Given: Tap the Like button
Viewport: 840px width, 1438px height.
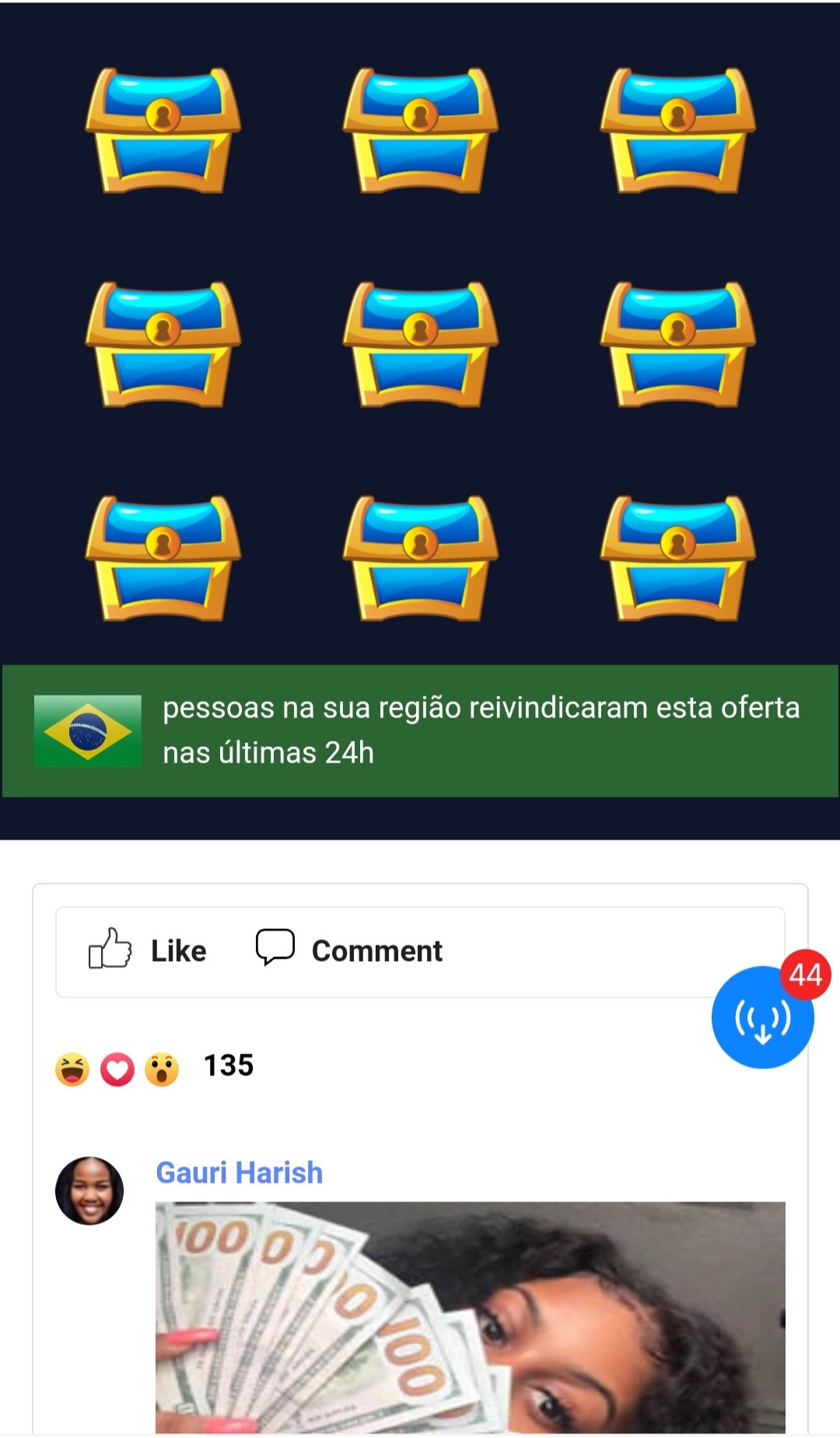Looking at the screenshot, I should (x=148, y=951).
